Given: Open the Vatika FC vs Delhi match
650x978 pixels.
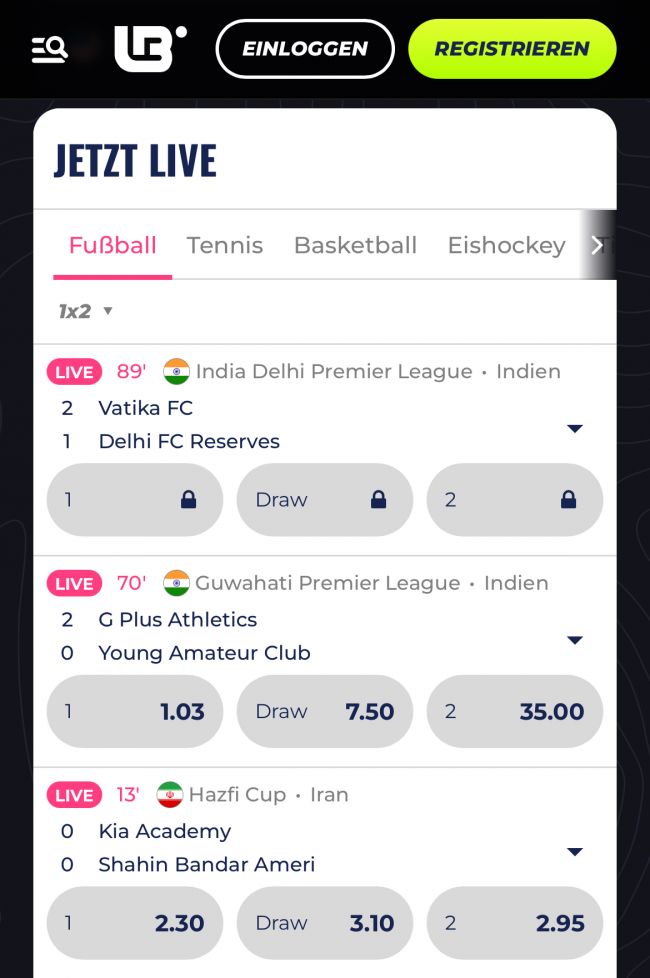Looking at the screenshot, I should coord(190,425).
